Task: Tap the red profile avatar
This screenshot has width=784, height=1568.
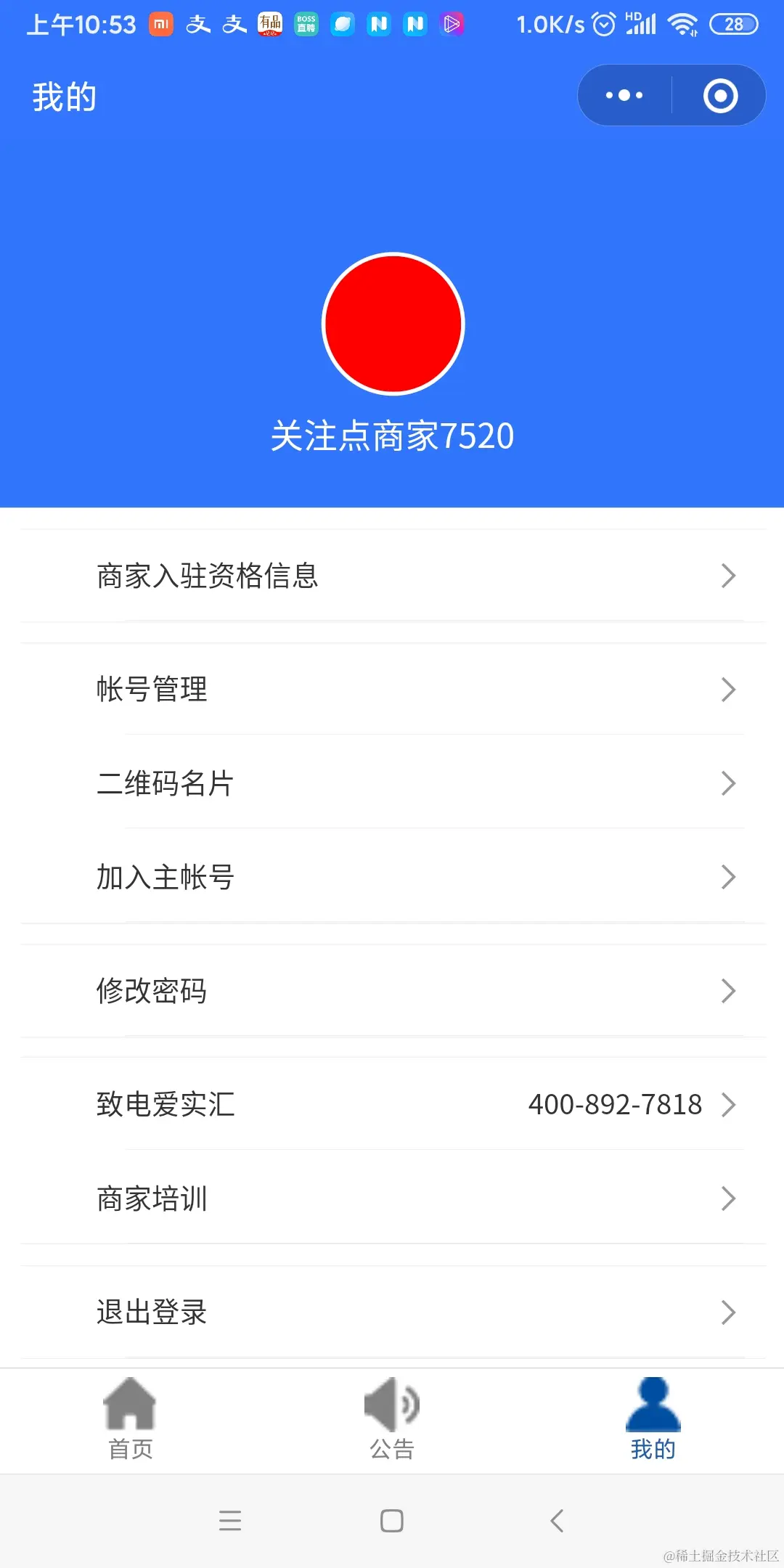Action: pos(393,324)
